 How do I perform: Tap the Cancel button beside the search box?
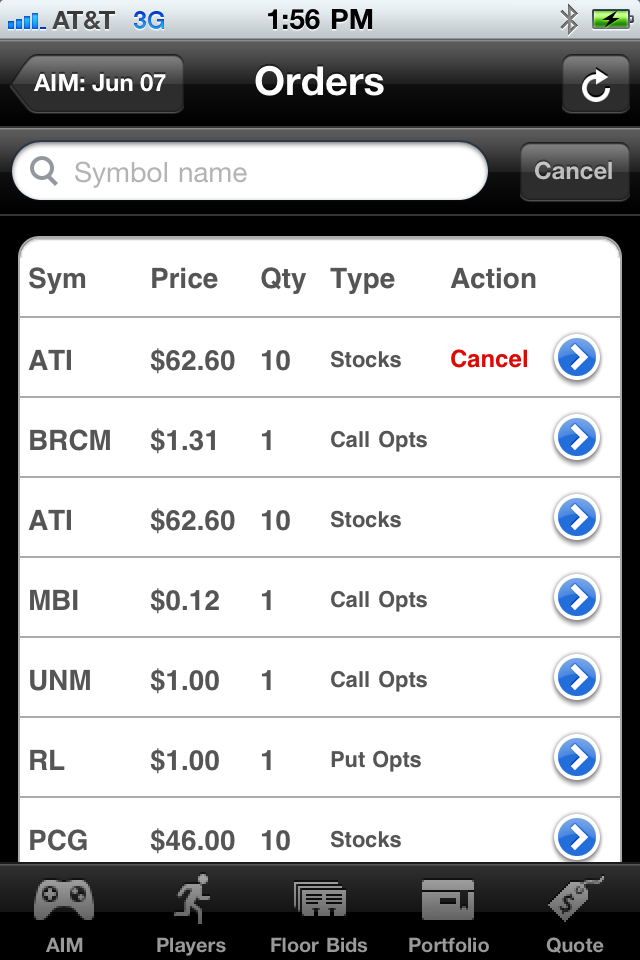coord(573,171)
